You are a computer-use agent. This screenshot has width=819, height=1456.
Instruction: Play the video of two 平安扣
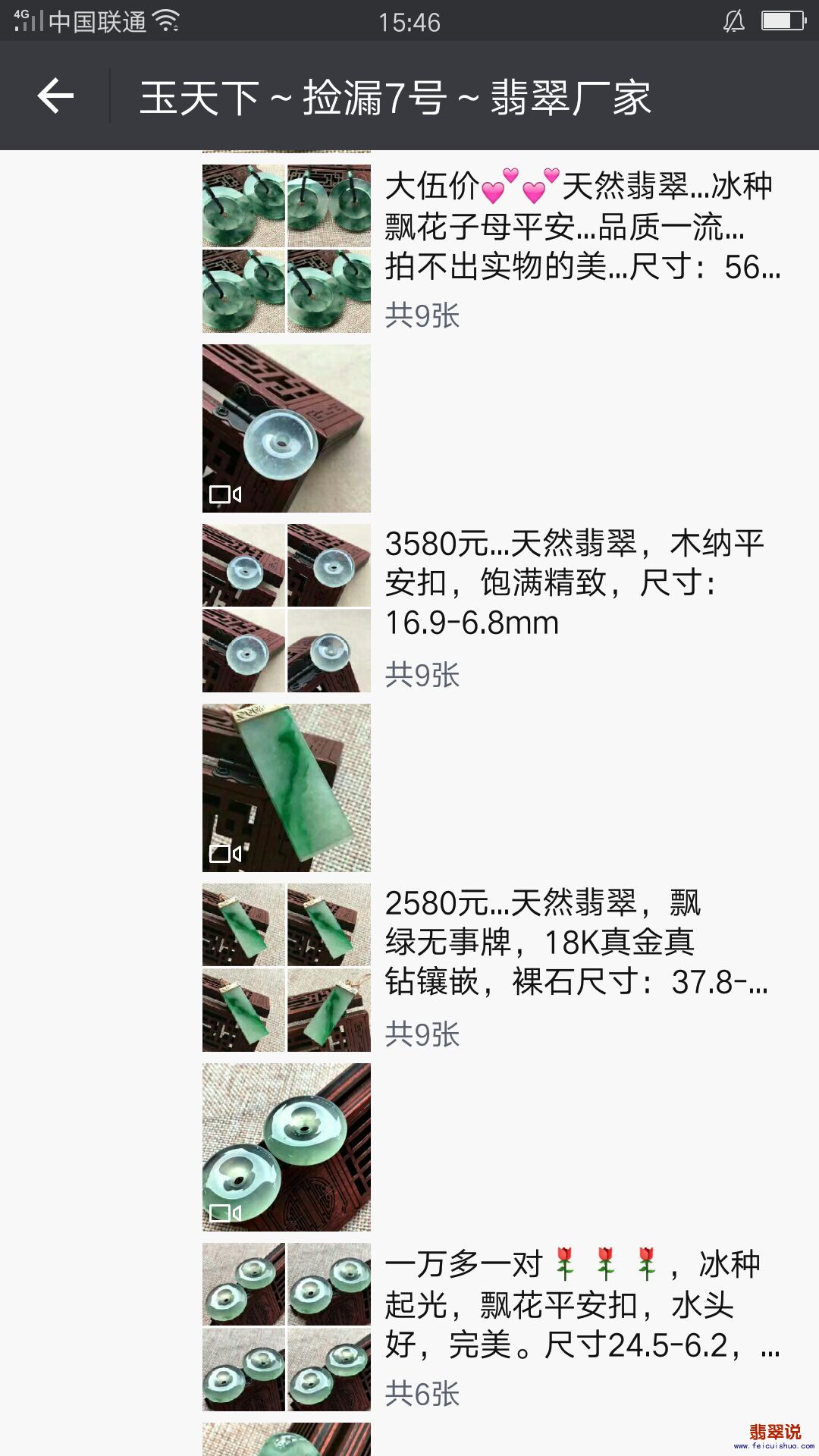[x=287, y=1147]
